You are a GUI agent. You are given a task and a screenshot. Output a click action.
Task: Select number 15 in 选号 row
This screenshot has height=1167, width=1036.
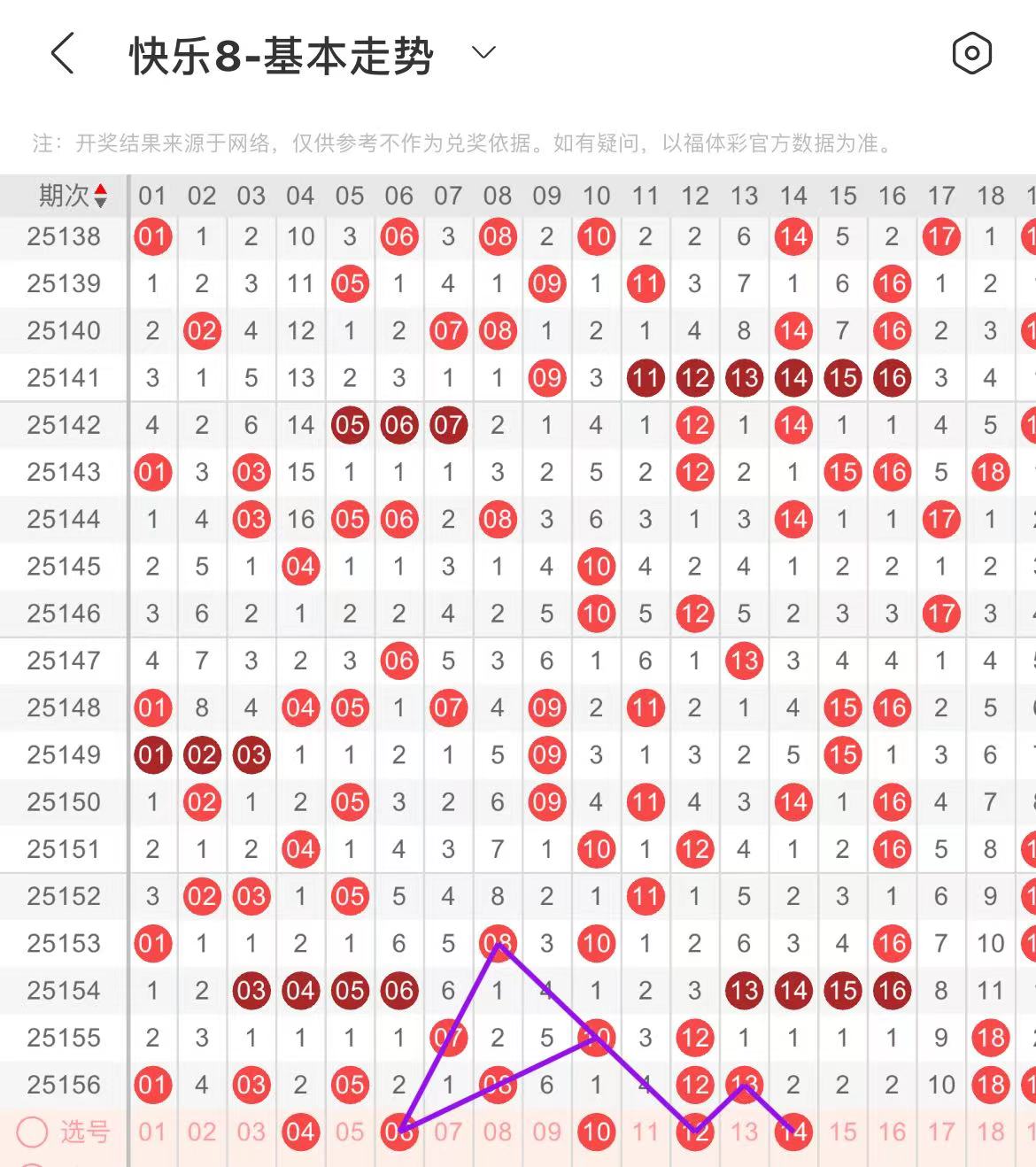(843, 1132)
